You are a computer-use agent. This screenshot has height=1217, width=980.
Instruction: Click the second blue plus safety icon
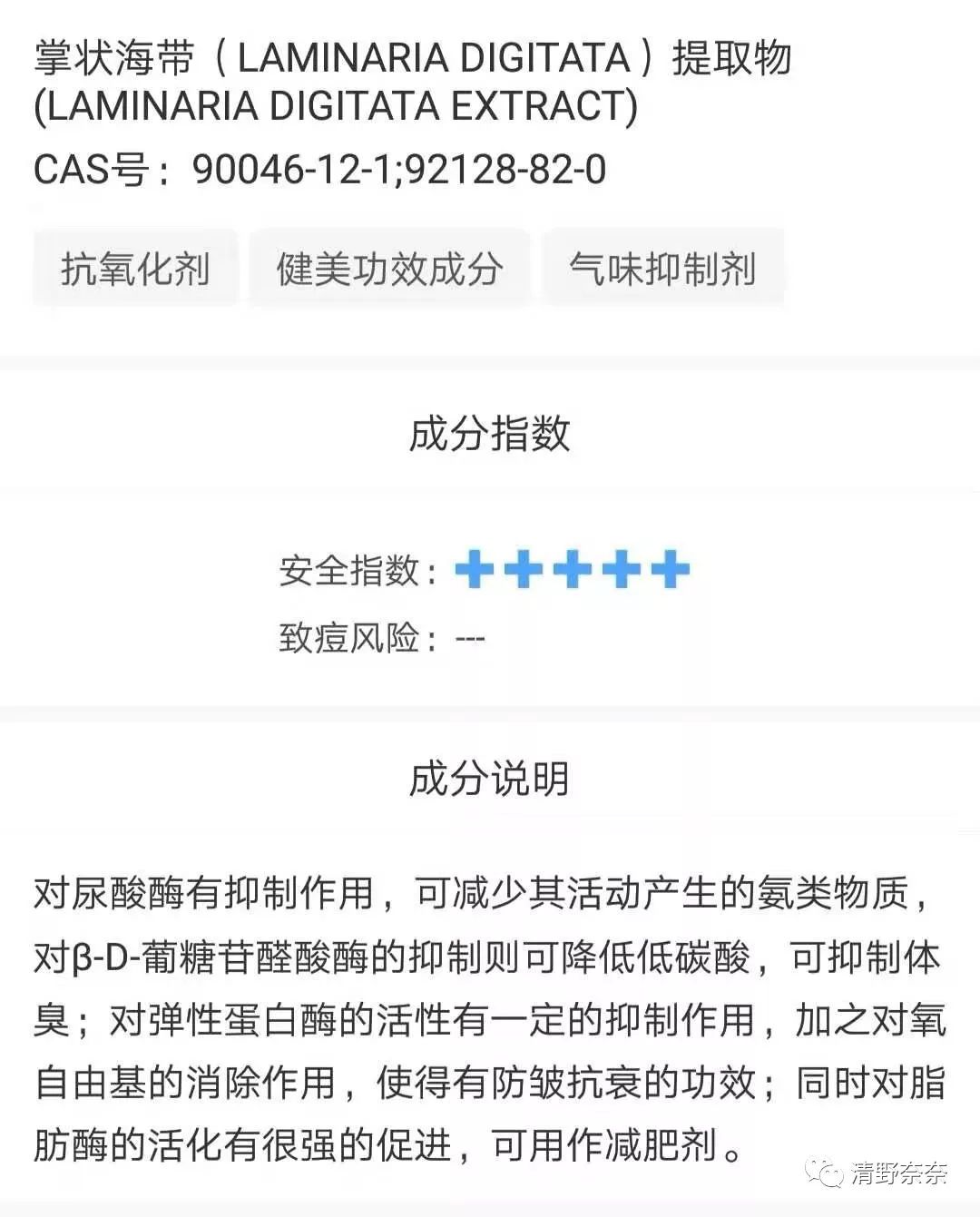pos(522,570)
